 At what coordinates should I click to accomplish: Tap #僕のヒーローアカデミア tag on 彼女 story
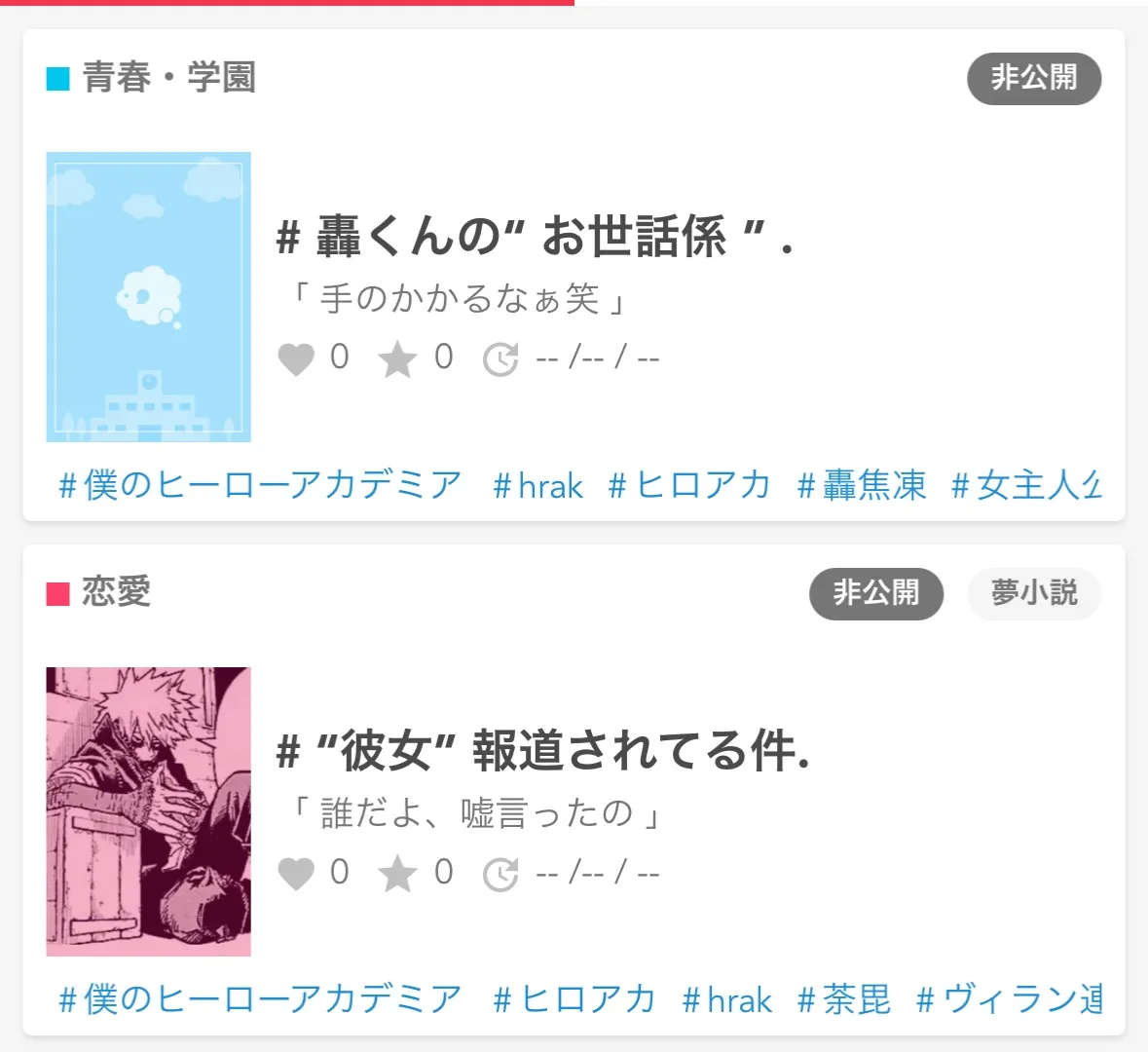tap(260, 999)
